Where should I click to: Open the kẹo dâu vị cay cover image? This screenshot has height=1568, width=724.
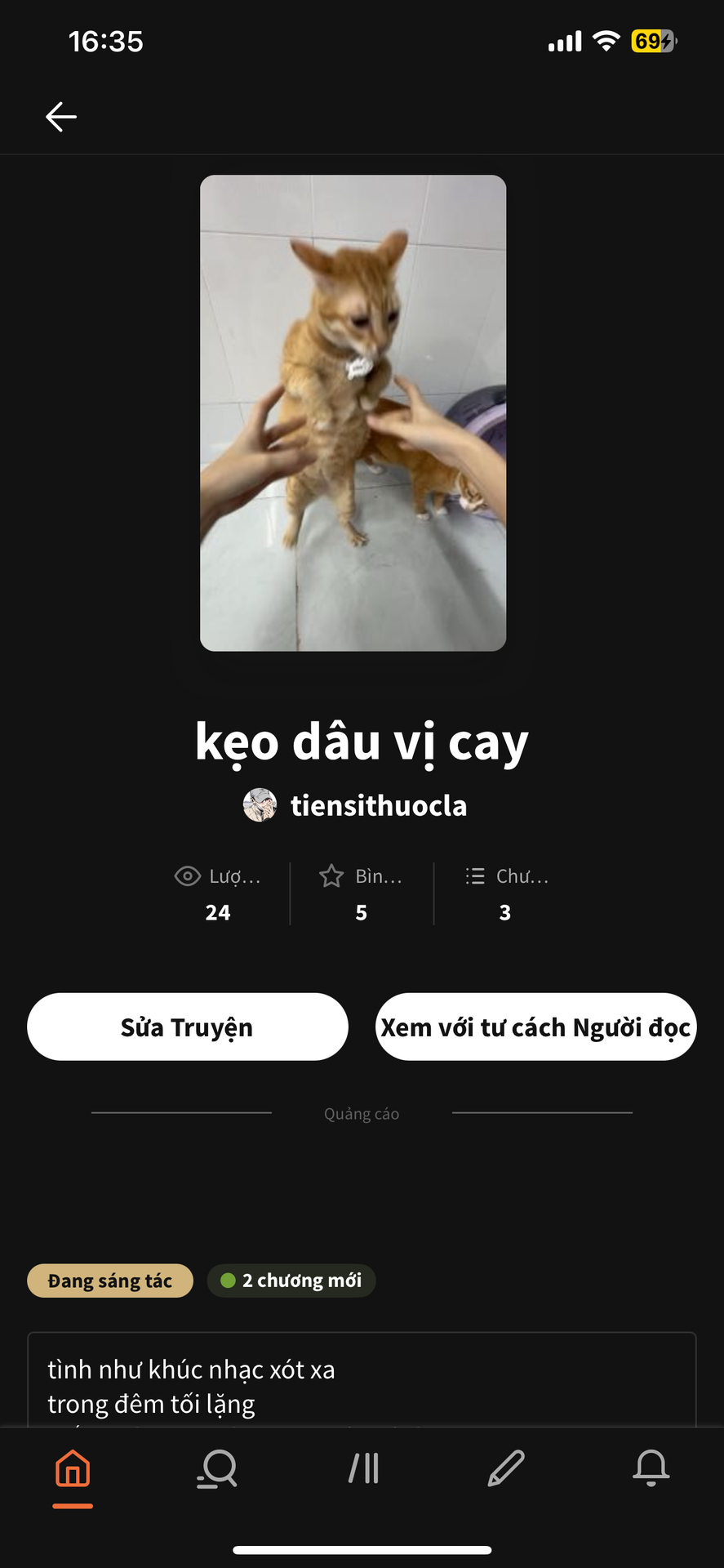(x=353, y=412)
